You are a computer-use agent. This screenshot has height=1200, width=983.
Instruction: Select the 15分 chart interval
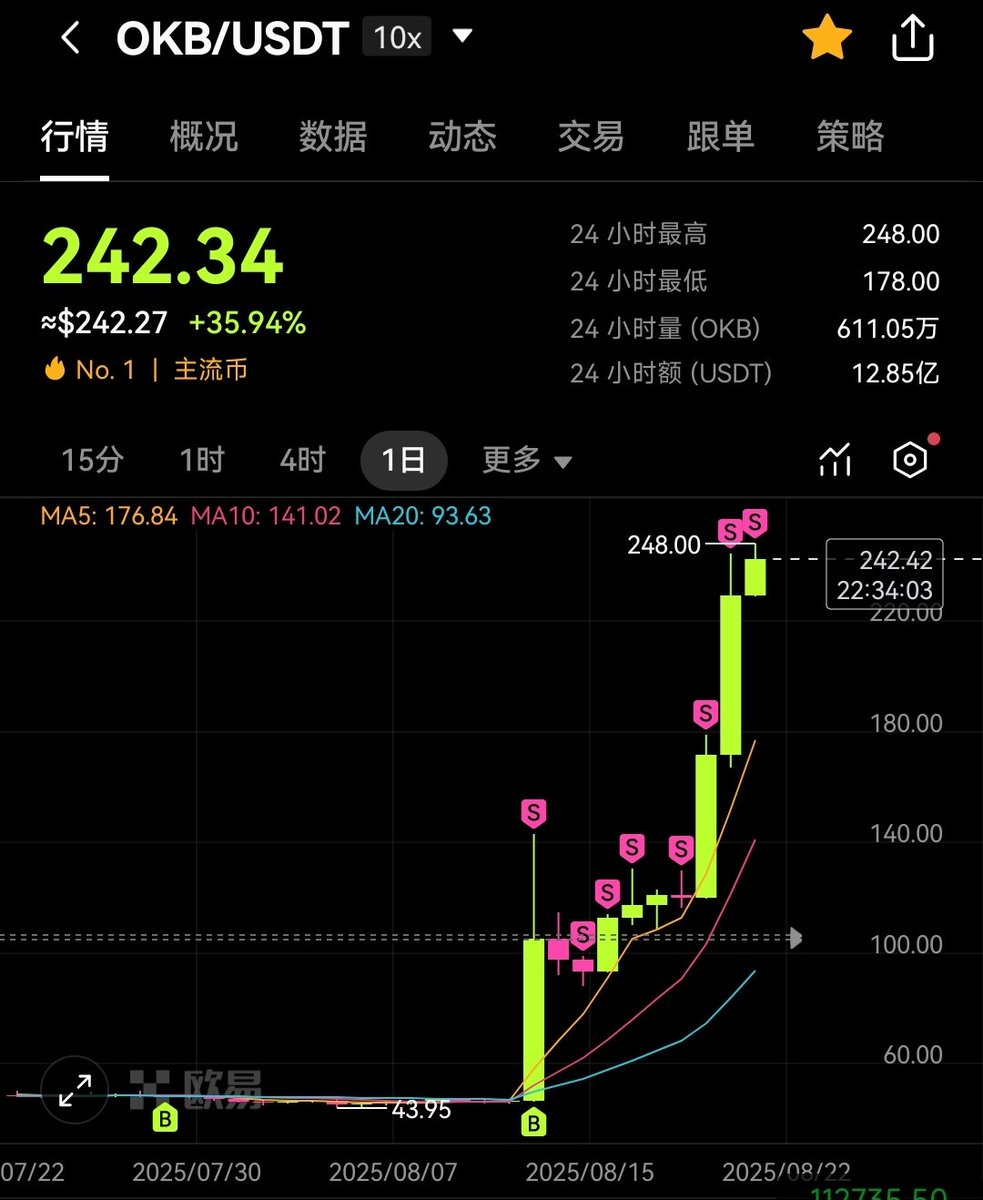(x=92, y=460)
